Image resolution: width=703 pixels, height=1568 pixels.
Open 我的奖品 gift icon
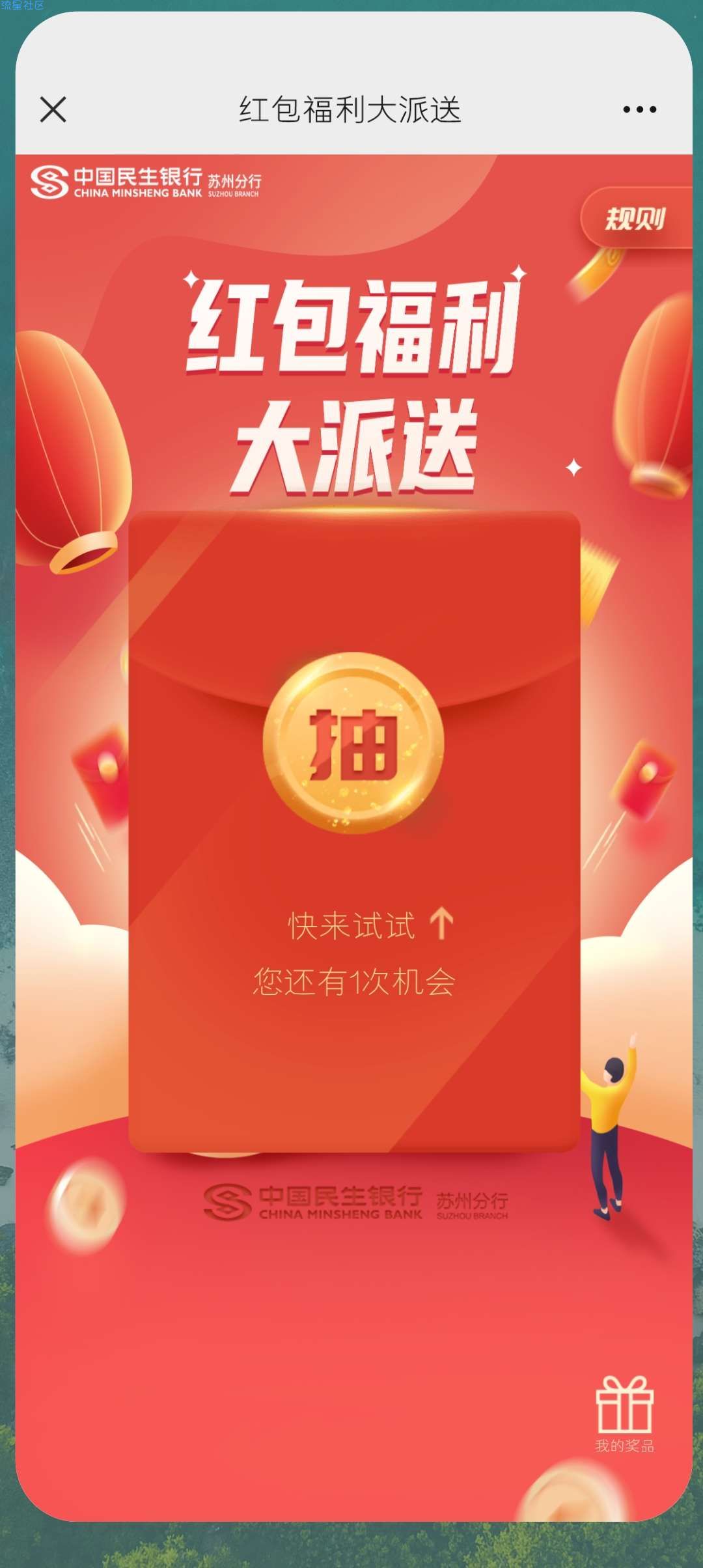coord(624,1412)
